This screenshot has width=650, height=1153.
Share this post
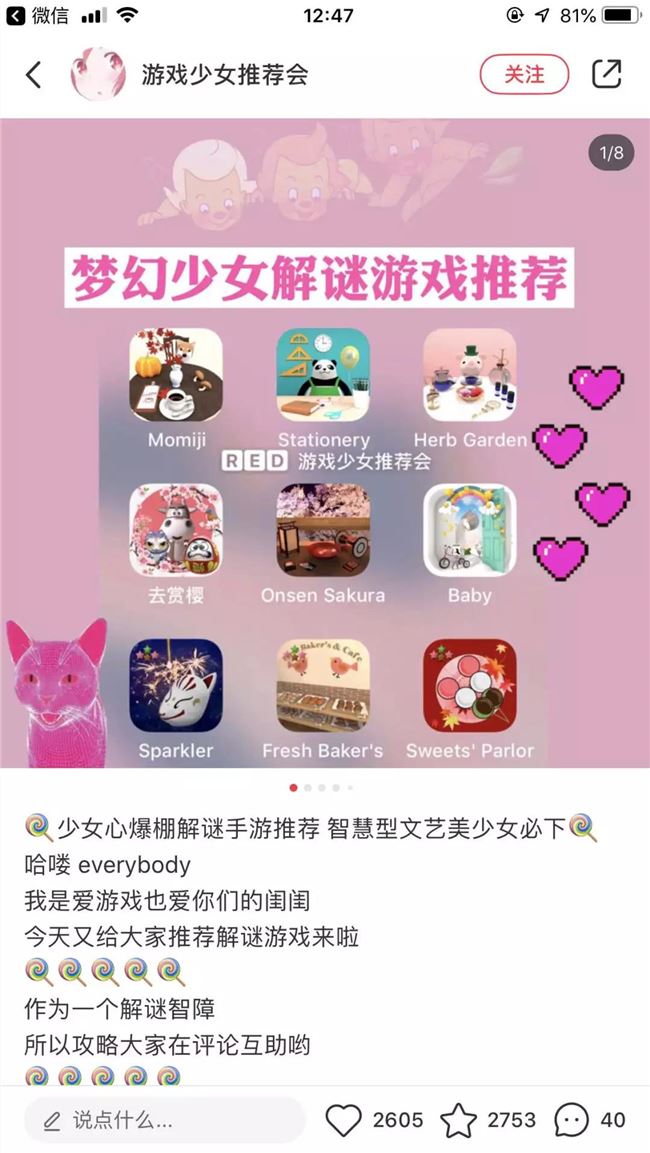click(606, 74)
